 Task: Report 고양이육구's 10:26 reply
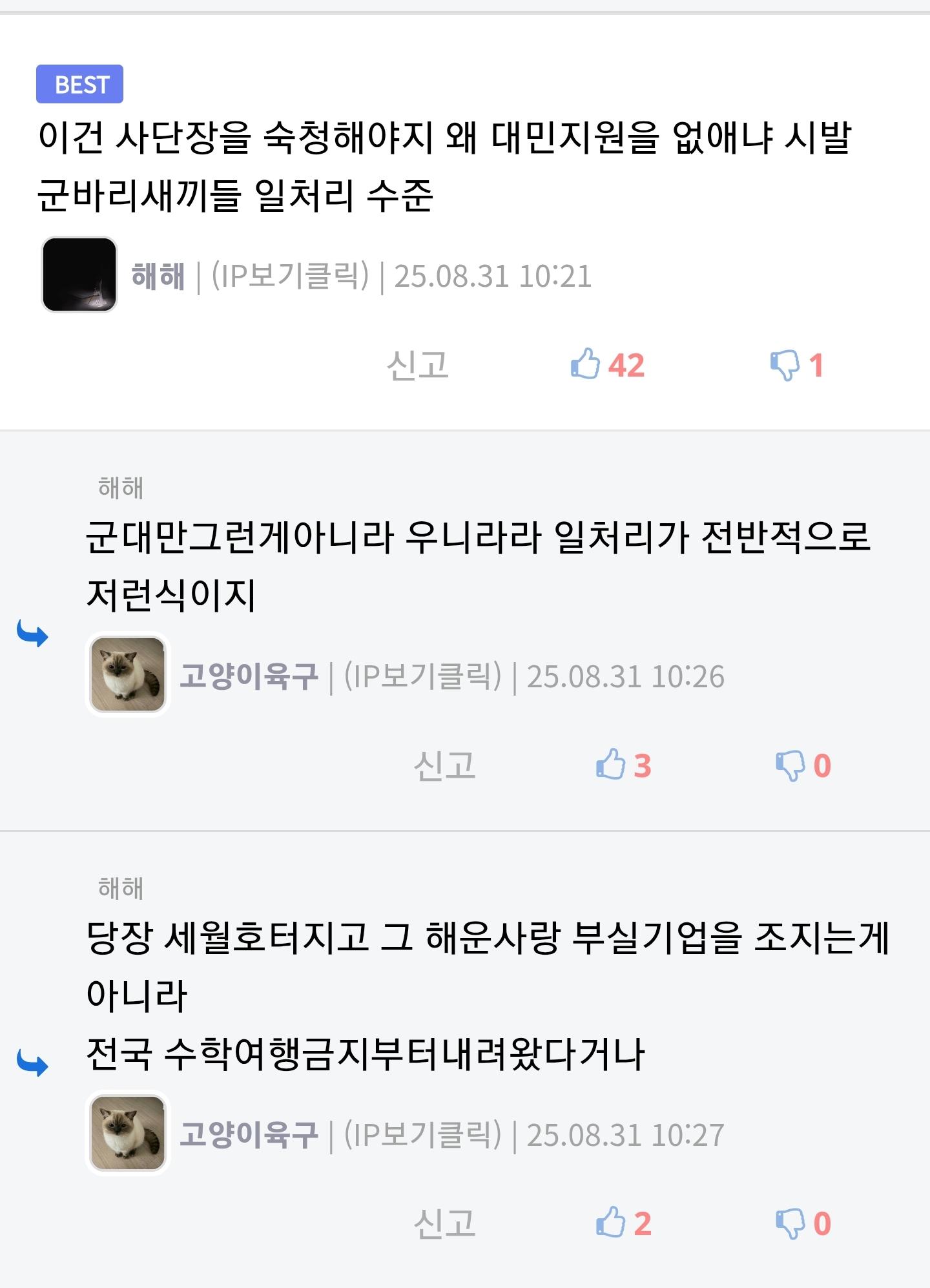click(x=444, y=765)
